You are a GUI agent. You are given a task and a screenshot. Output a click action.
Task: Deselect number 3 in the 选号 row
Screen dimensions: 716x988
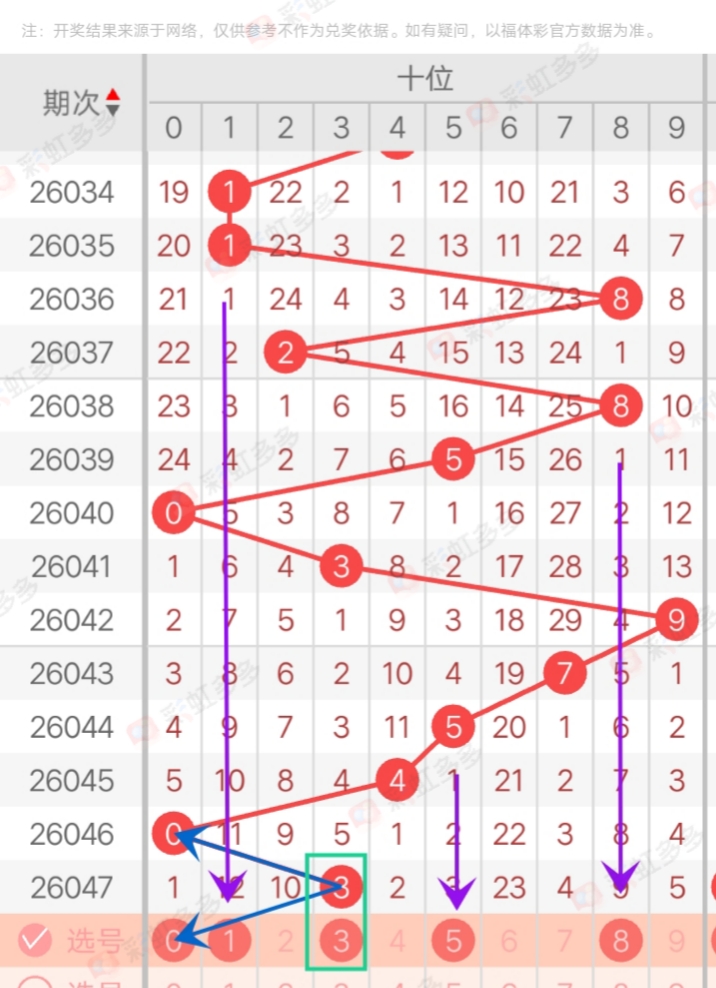pos(342,940)
